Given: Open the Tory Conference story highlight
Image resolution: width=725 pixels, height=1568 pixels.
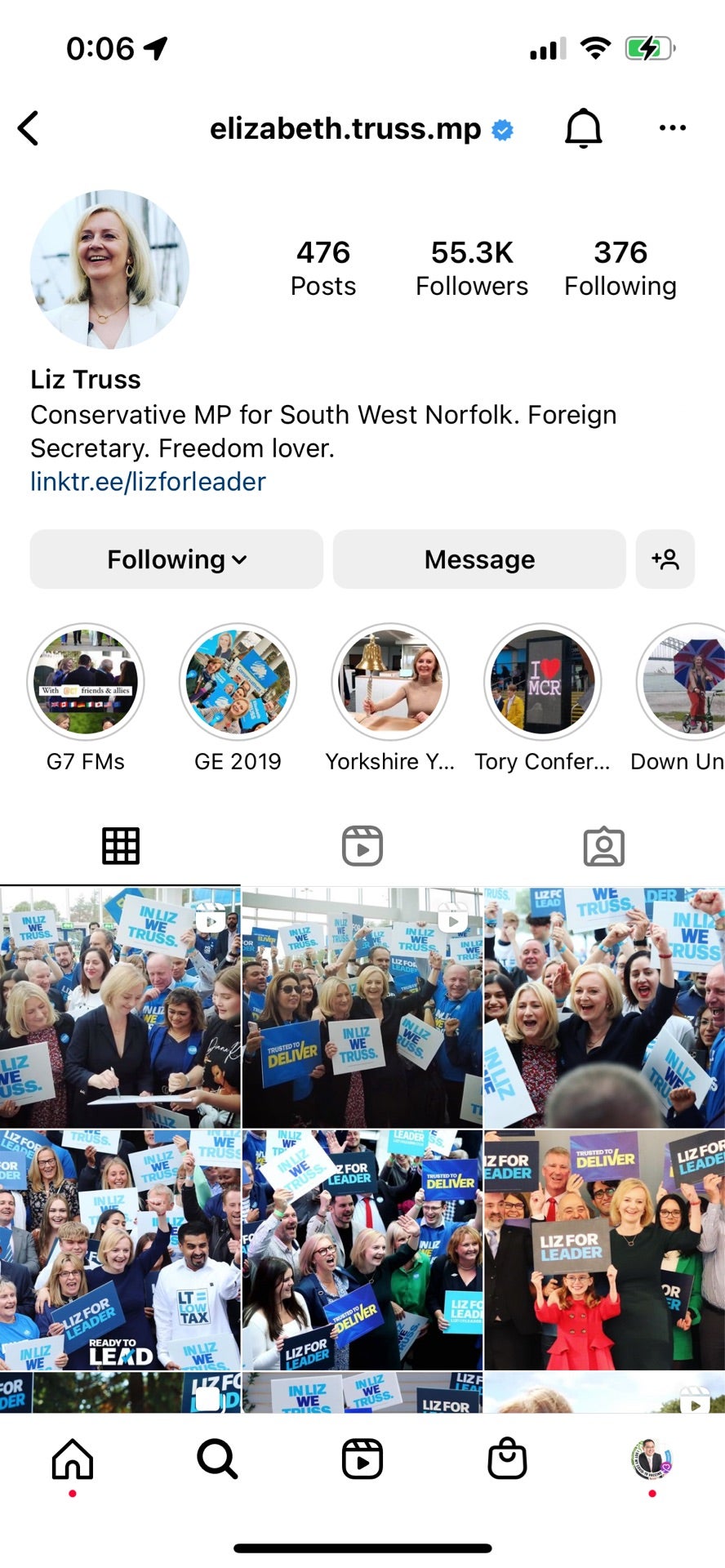Looking at the screenshot, I should pyautogui.click(x=543, y=683).
